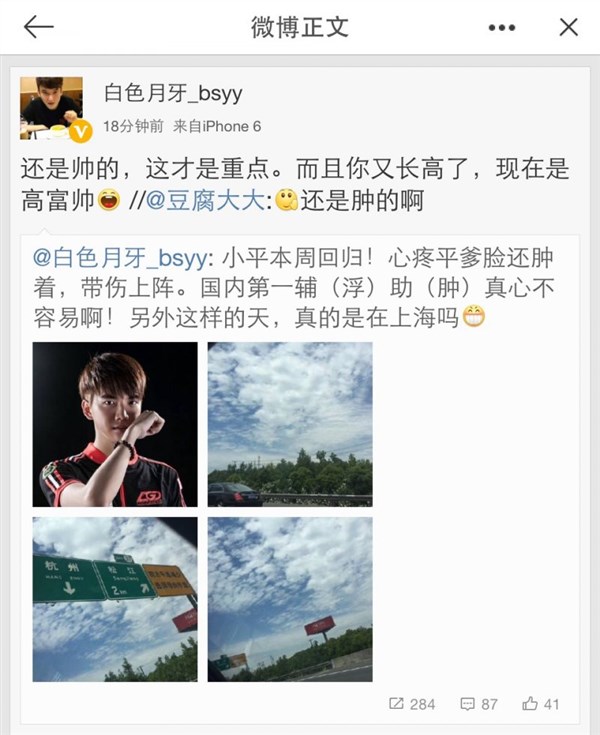Open the cloudy sky photo with black car
The height and width of the screenshot is (735, 600).
pos(290,424)
